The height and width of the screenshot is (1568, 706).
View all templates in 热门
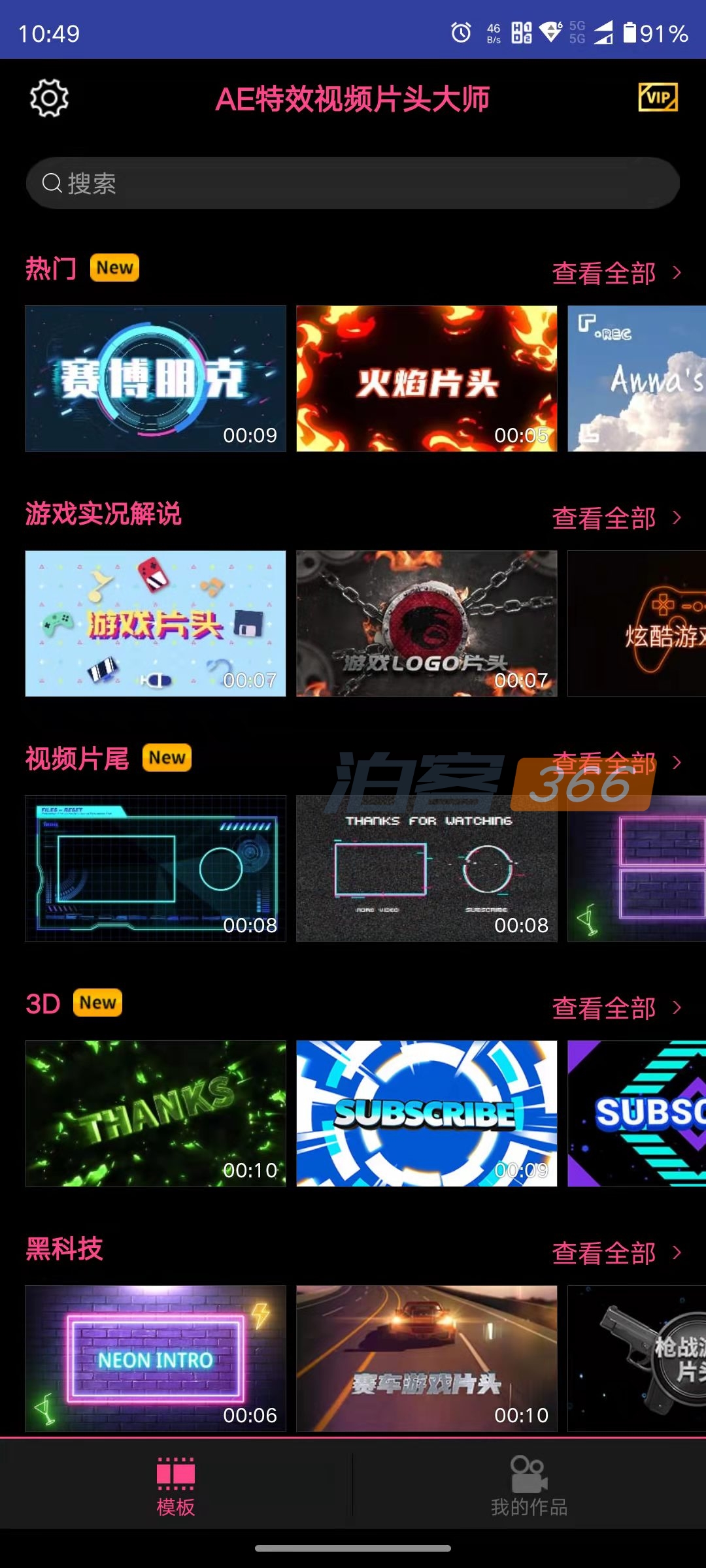(616, 273)
